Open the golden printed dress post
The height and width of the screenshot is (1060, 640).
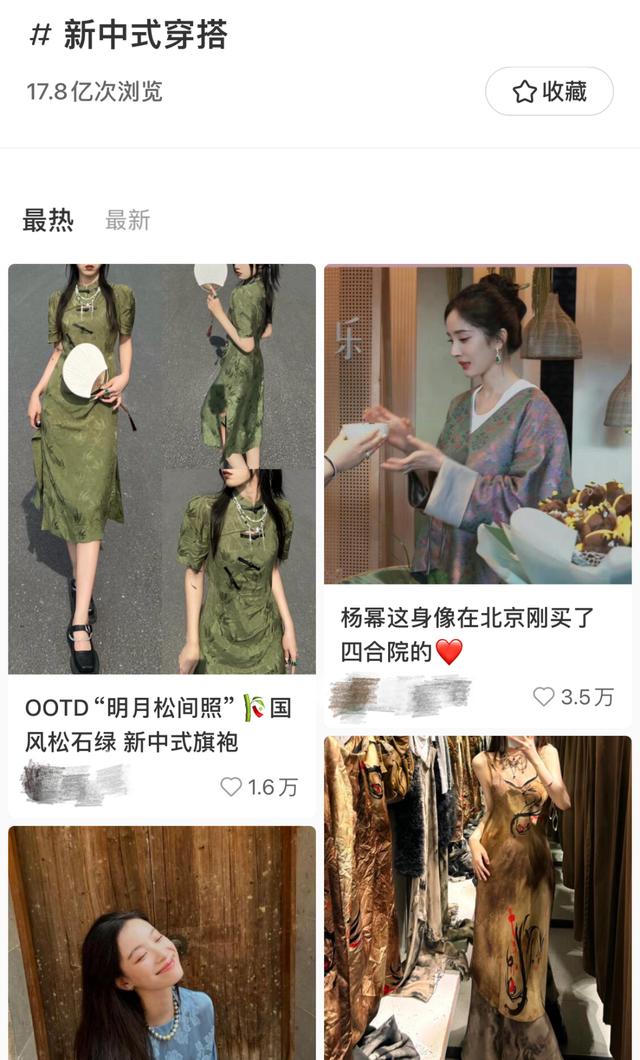click(x=478, y=898)
